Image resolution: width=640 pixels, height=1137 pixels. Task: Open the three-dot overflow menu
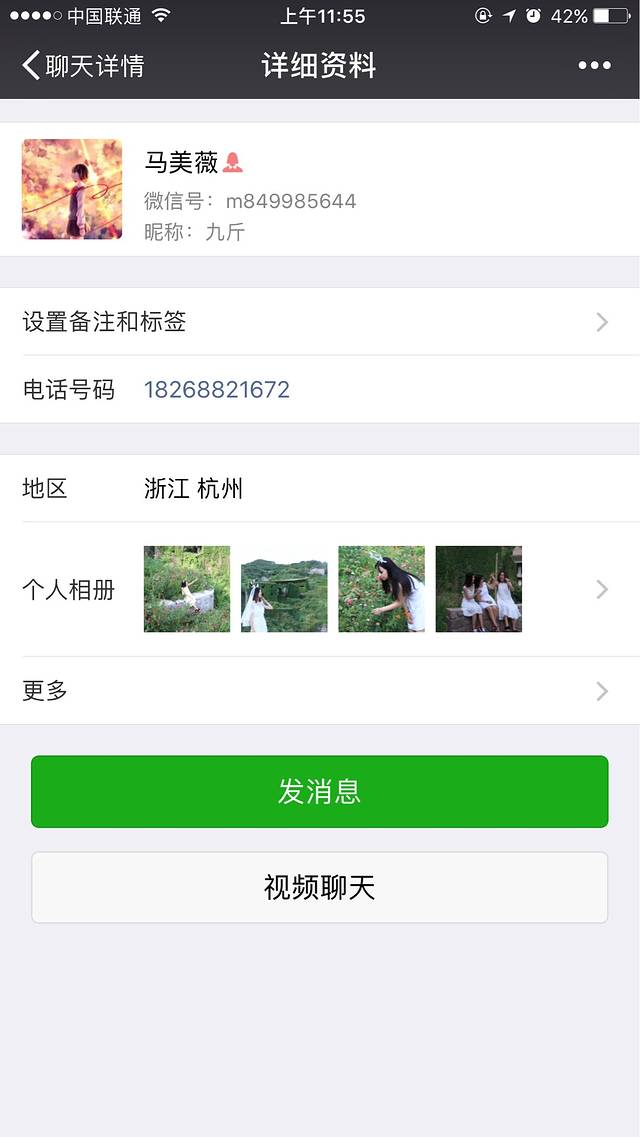[594, 66]
